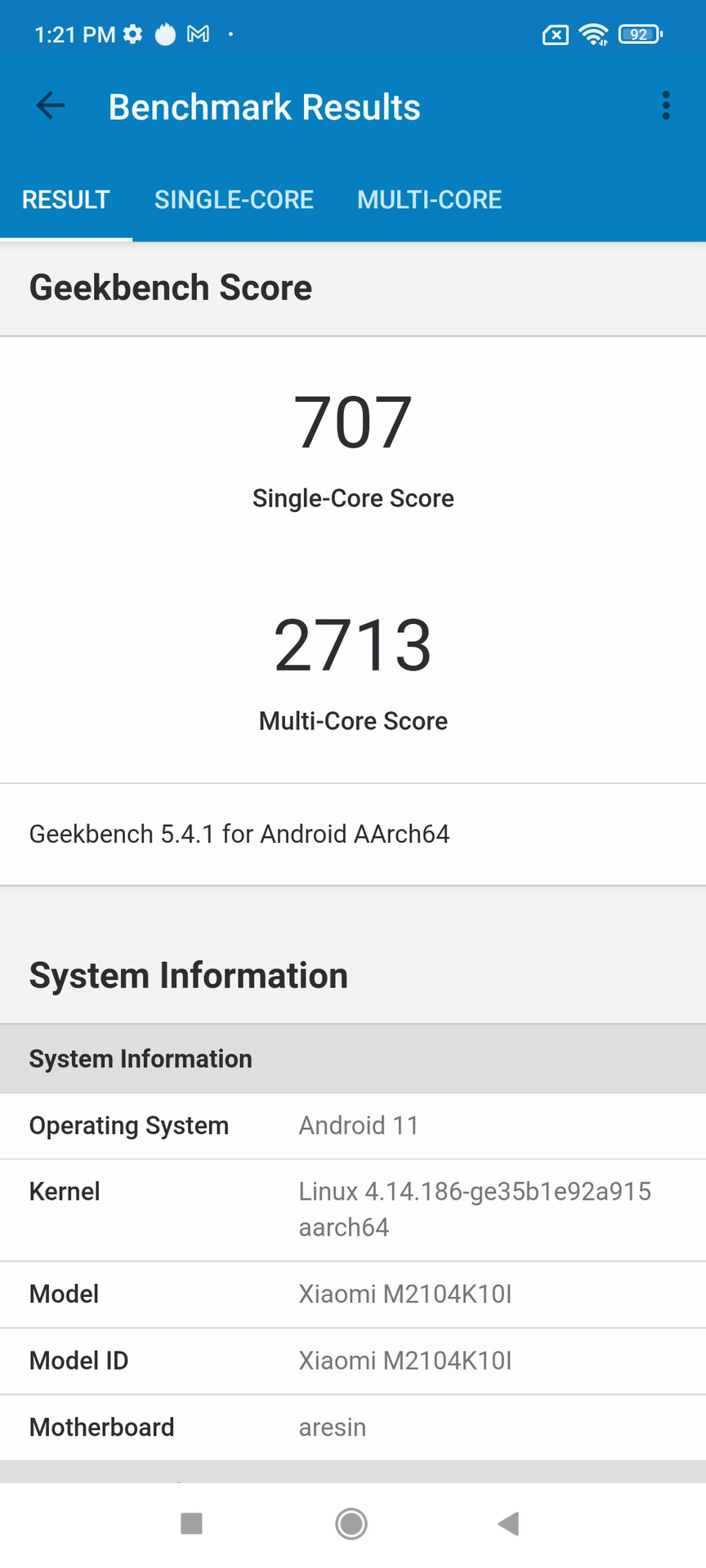Screen dimensions: 706x1568
Task: Tap the system home button
Action: tap(351, 1523)
